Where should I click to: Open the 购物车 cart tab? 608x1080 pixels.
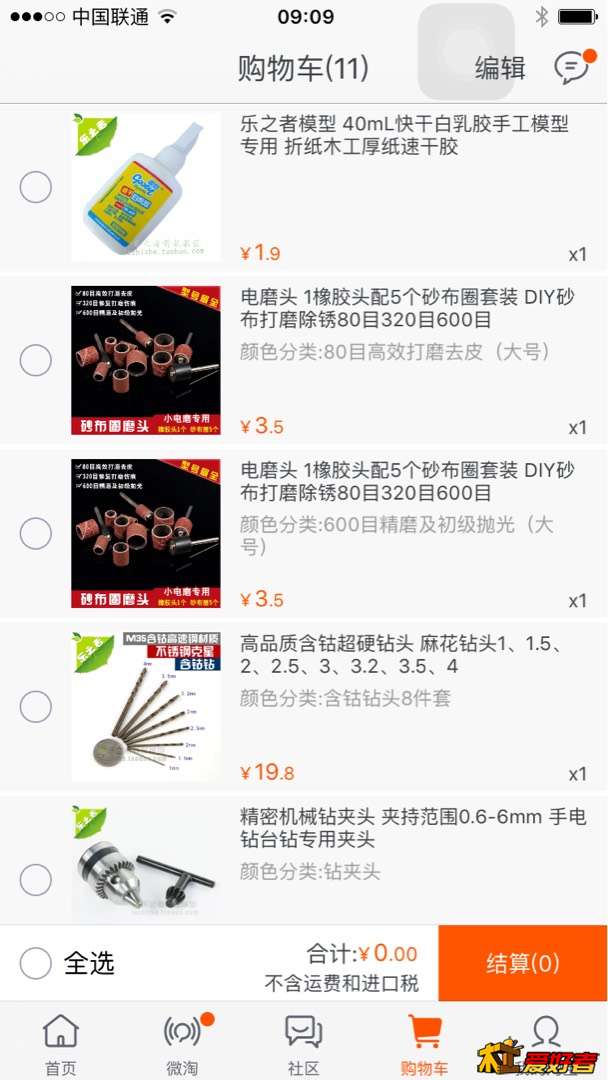click(x=425, y=1044)
